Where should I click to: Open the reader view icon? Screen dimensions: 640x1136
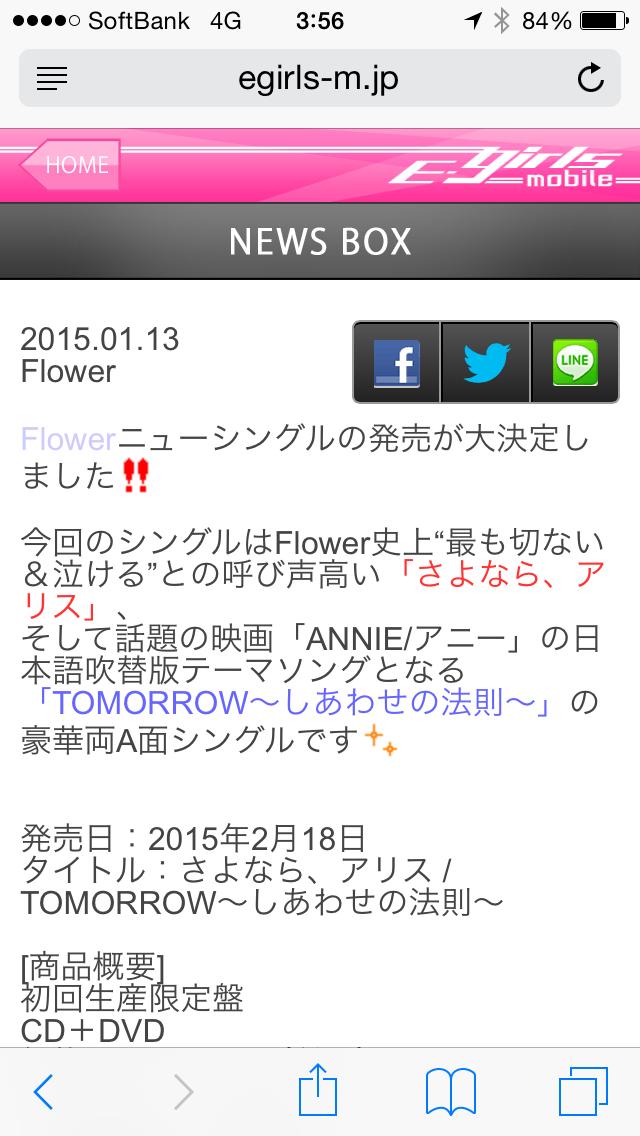point(52,78)
